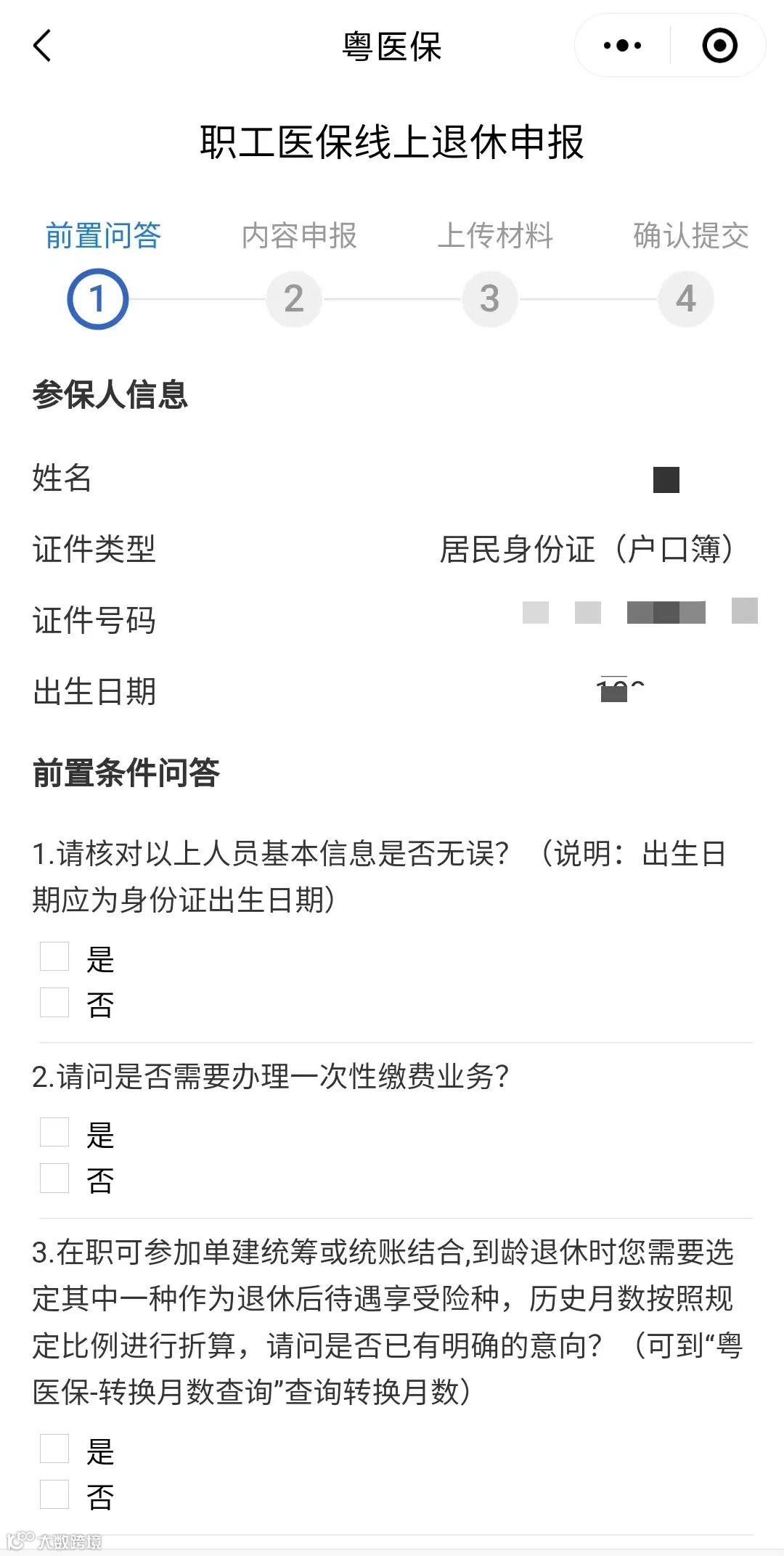Click the 居民身份证（户口簿）certificate type value
The width and height of the screenshot is (784, 1556).
[589, 550]
